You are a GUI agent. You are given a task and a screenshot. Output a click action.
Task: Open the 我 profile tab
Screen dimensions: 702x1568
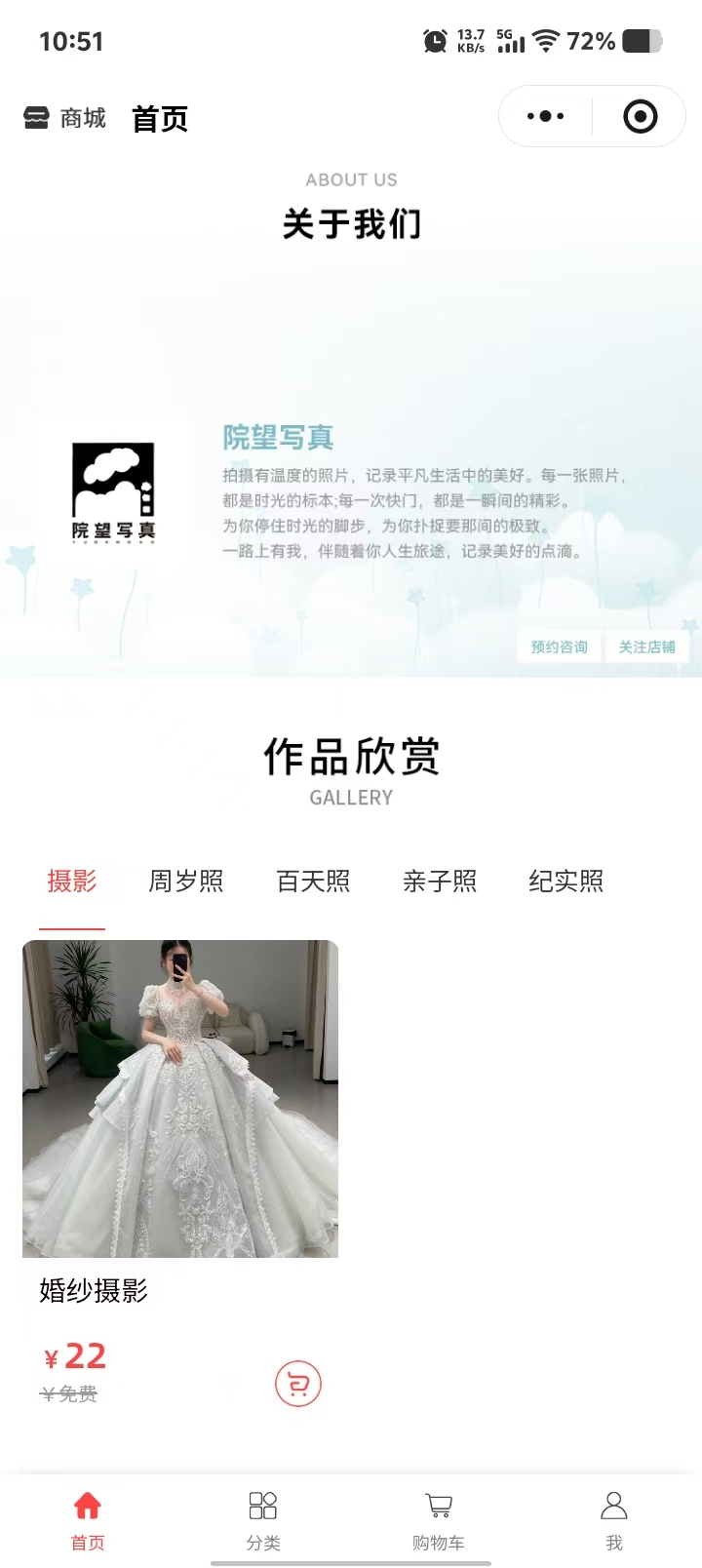click(614, 1519)
